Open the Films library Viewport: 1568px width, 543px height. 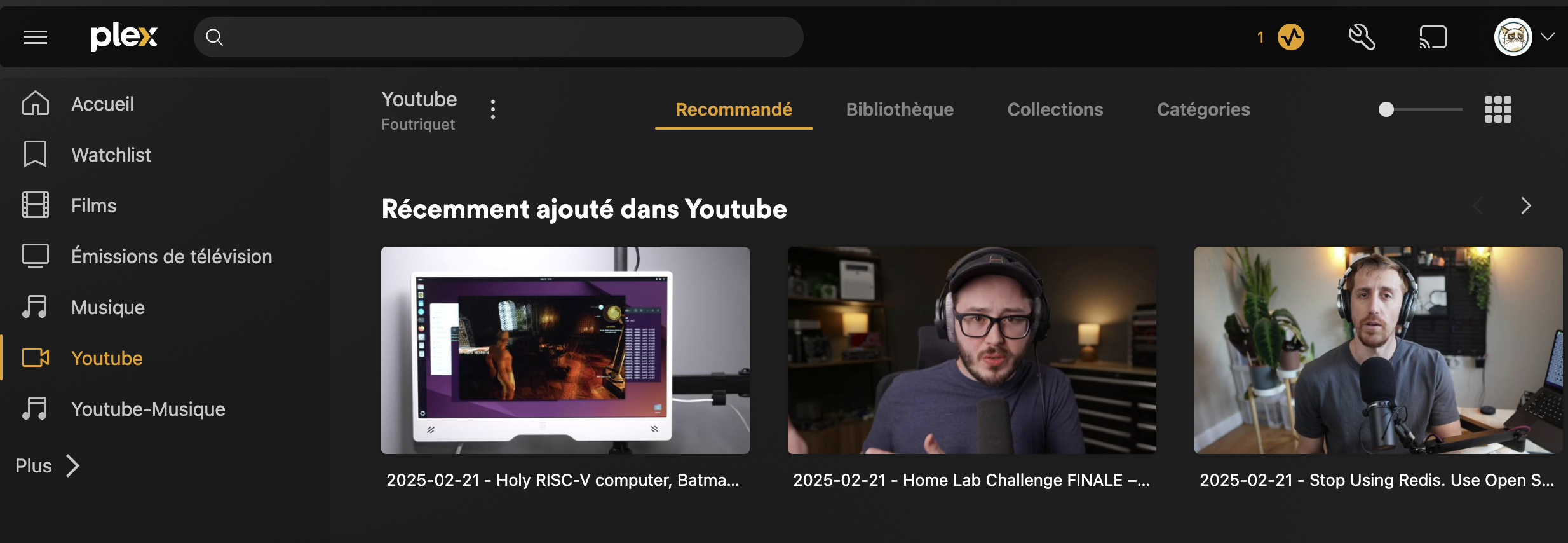point(93,205)
